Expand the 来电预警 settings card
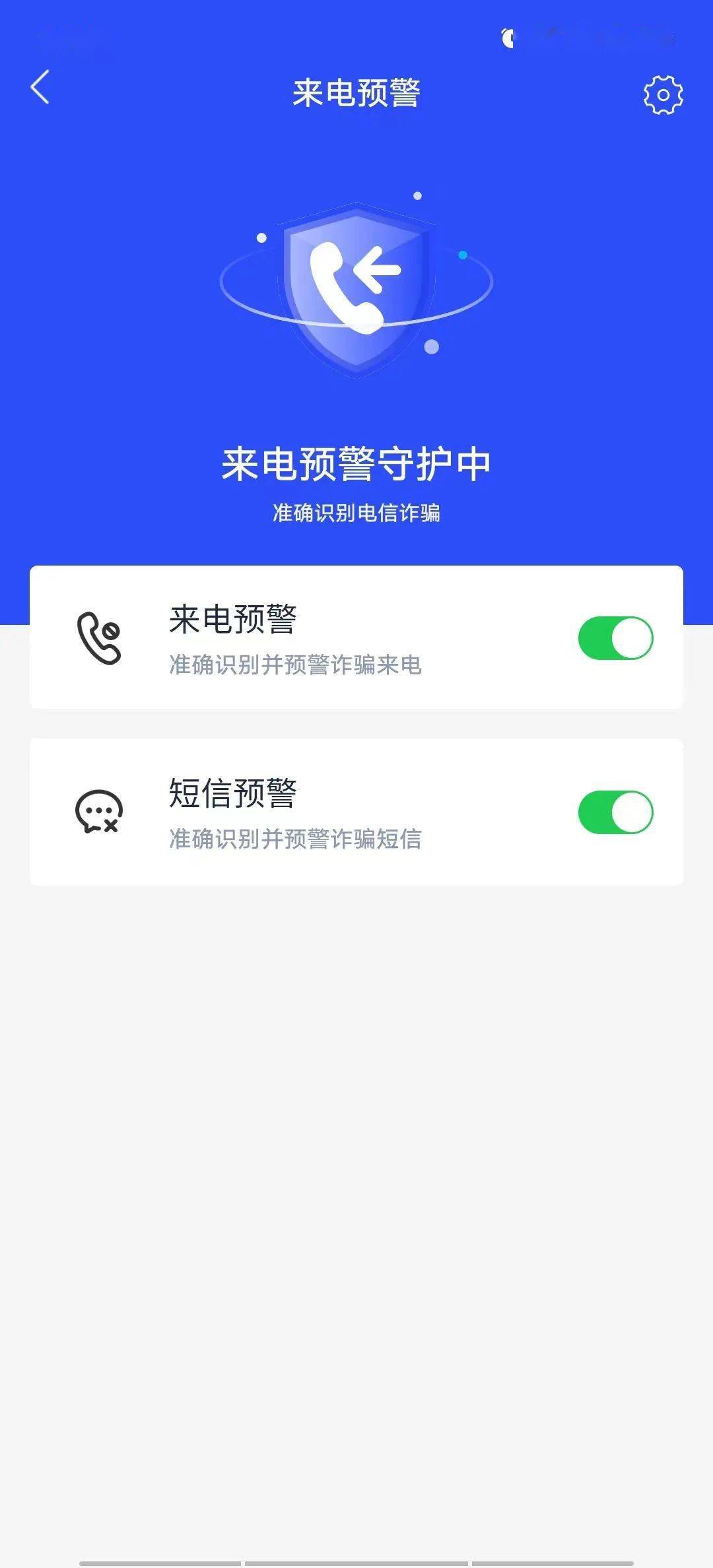The image size is (713, 1568). coord(356,637)
